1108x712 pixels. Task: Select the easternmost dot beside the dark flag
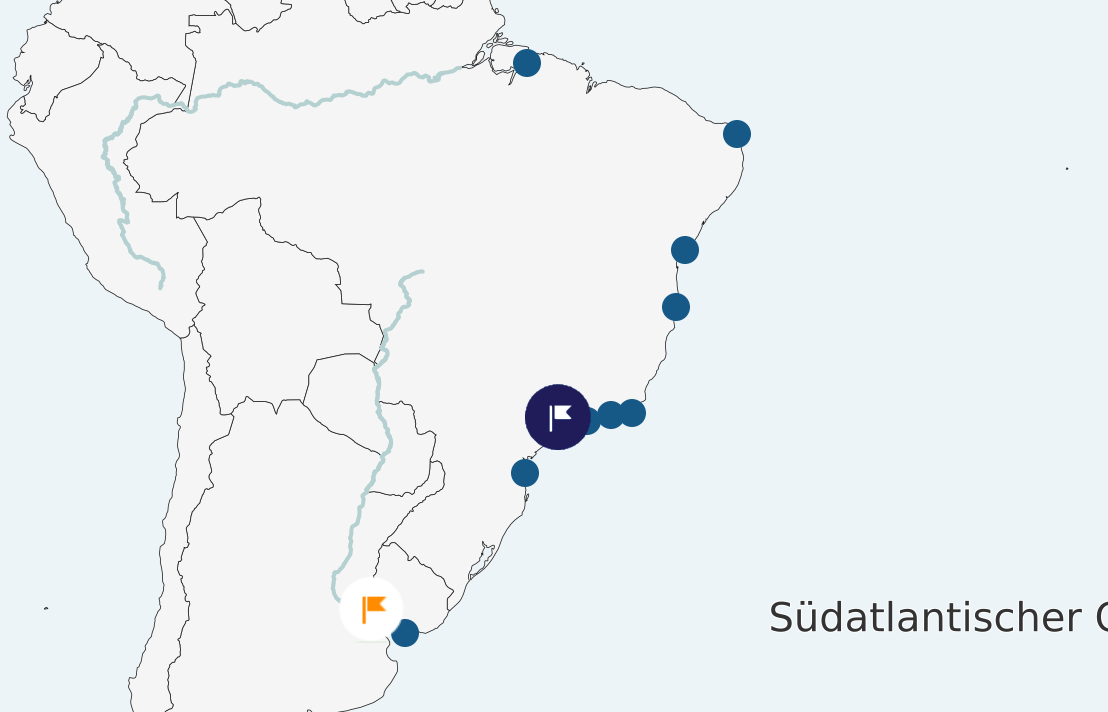pos(632,412)
